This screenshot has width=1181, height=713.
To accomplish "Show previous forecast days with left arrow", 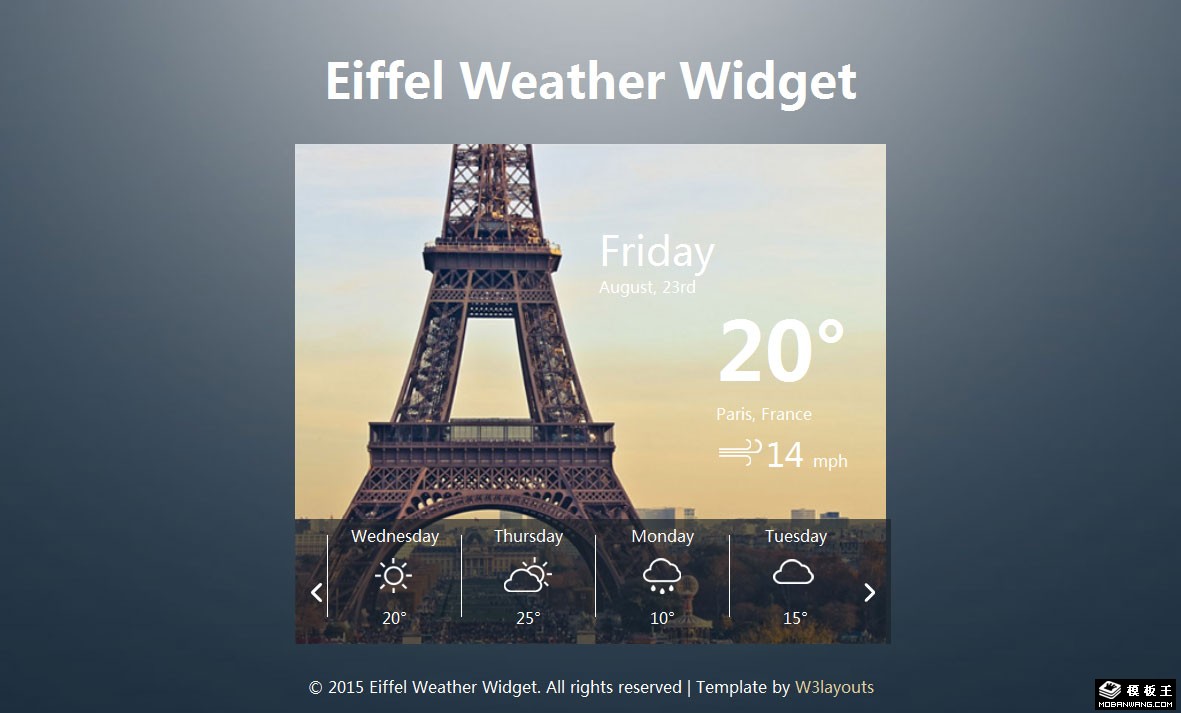I will click(x=317, y=592).
